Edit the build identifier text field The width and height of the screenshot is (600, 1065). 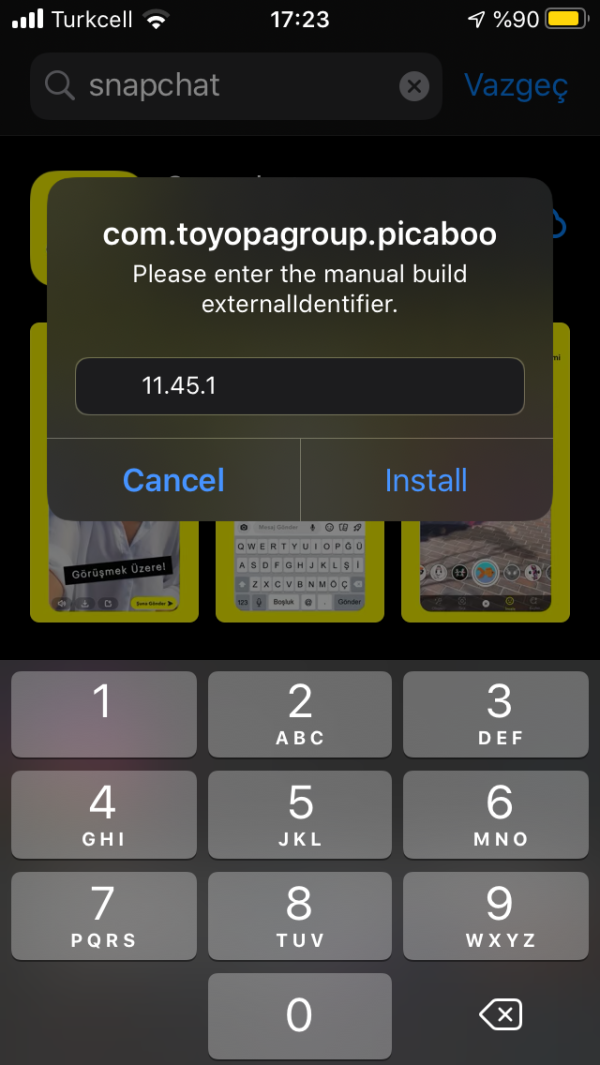click(x=300, y=386)
